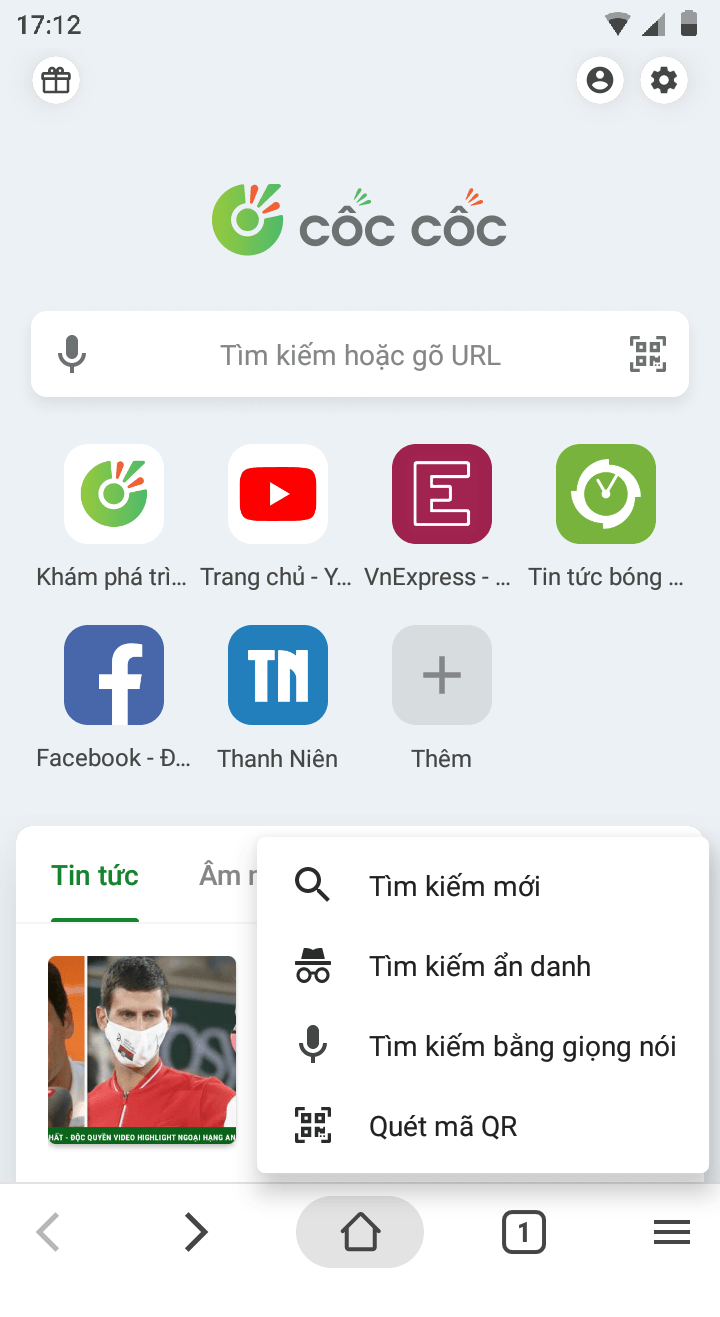Open the tab switcher showing 1 tab
Viewport: 720px width, 1317px height.
(523, 1232)
